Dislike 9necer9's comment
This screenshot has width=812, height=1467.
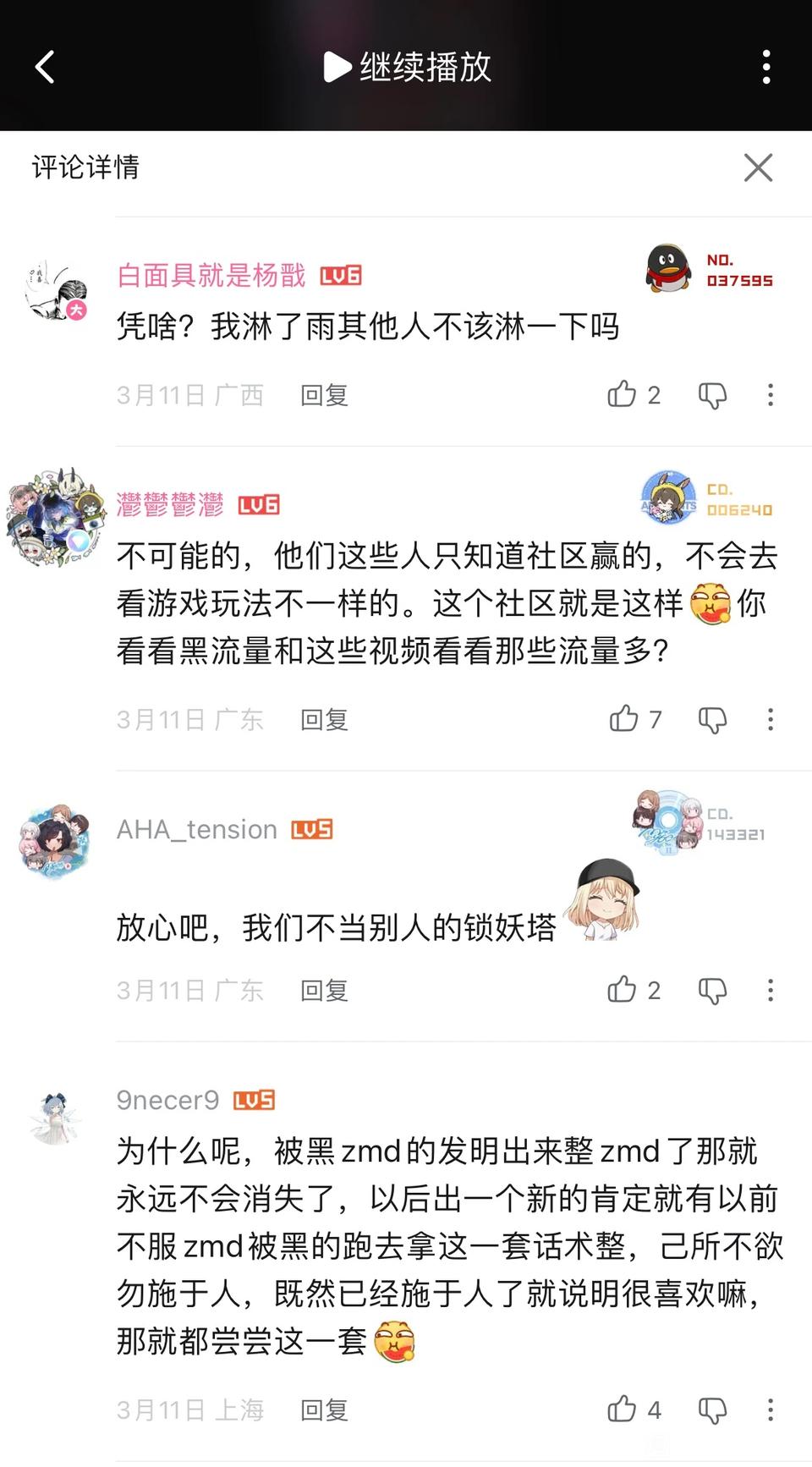coord(712,1410)
